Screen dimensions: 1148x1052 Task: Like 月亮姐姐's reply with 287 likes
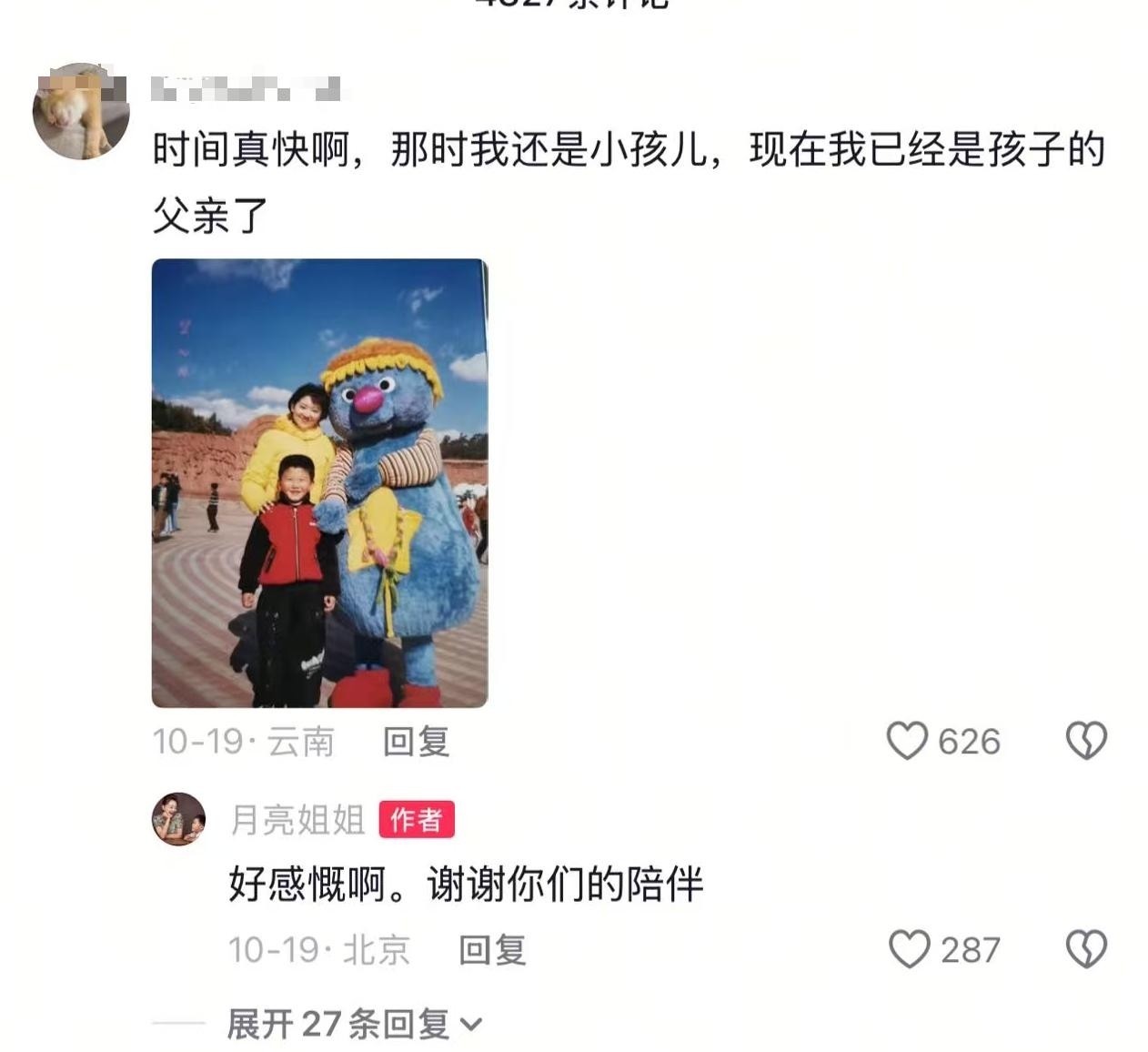point(909,949)
